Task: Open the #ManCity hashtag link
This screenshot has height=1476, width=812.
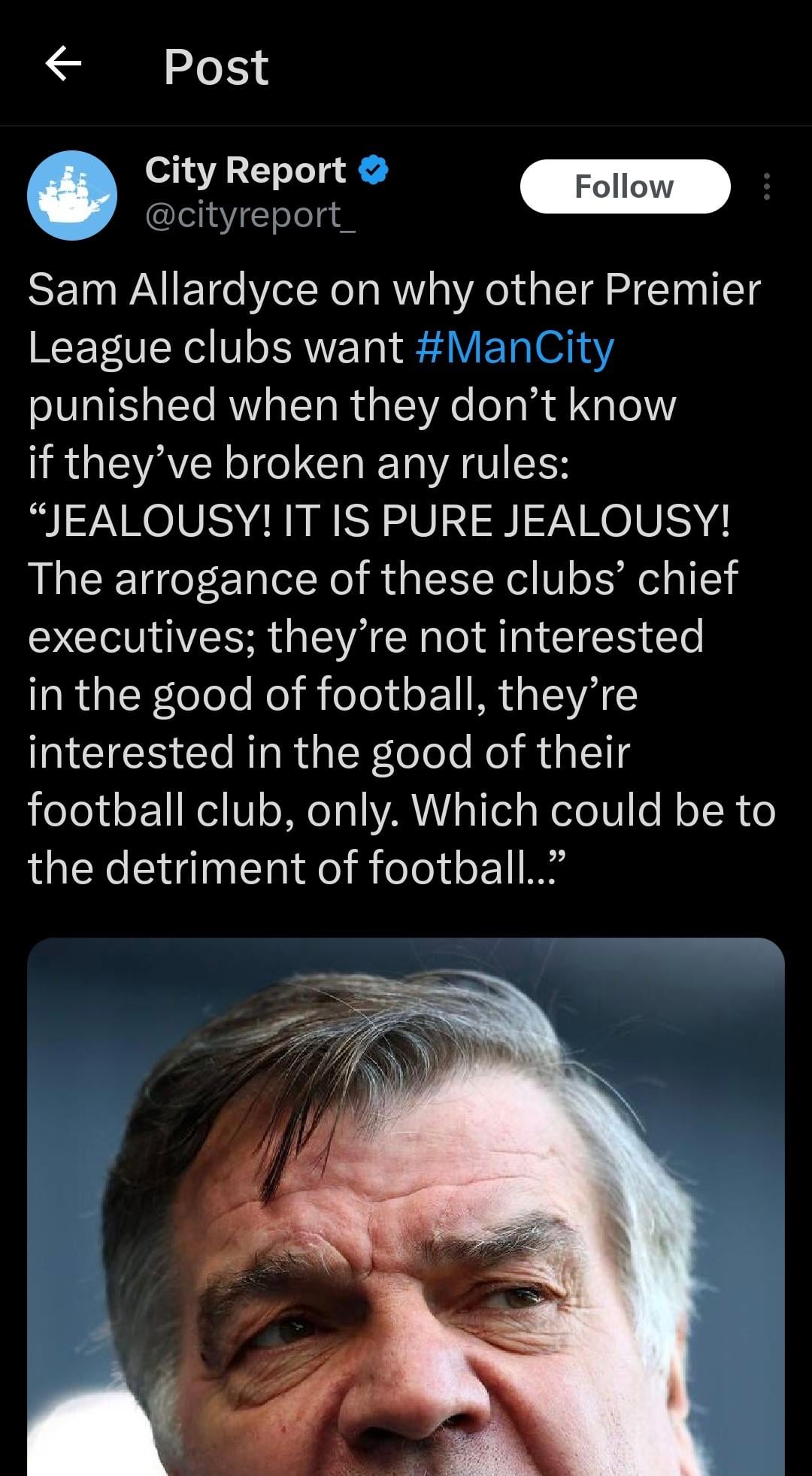Action: 514,347
